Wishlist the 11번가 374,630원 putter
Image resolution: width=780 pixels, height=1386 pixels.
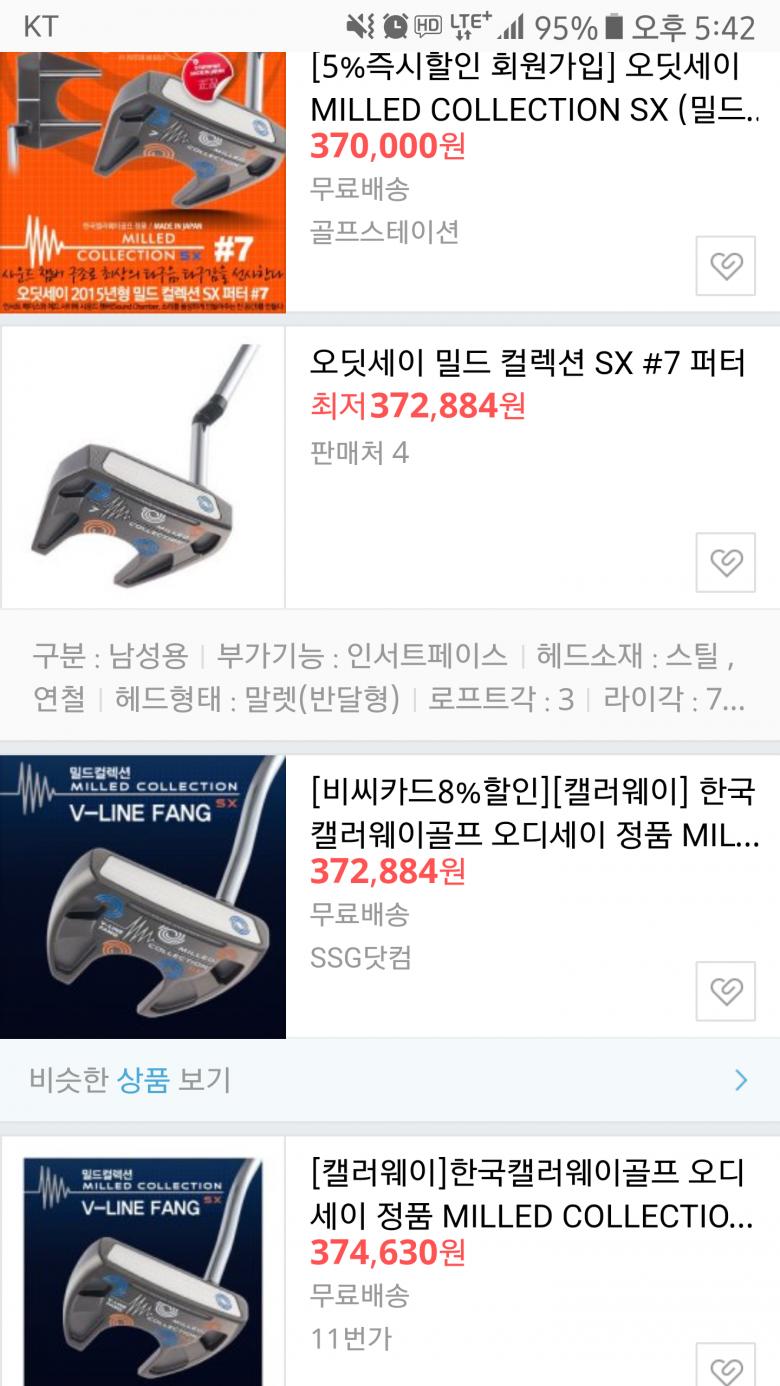coord(725,1366)
